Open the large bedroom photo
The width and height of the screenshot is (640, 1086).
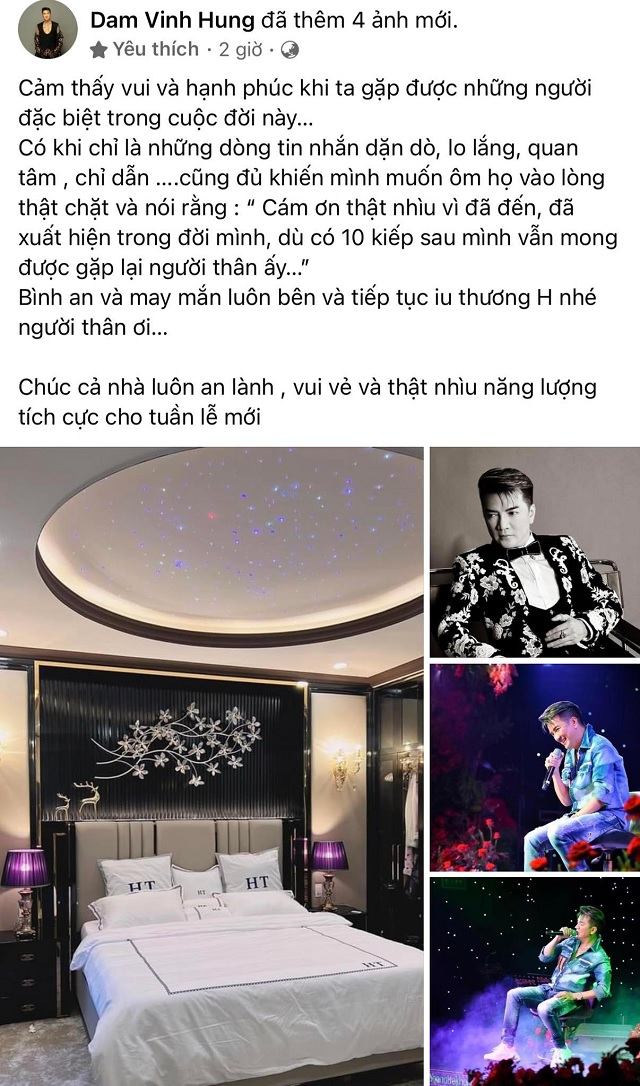[212, 766]
